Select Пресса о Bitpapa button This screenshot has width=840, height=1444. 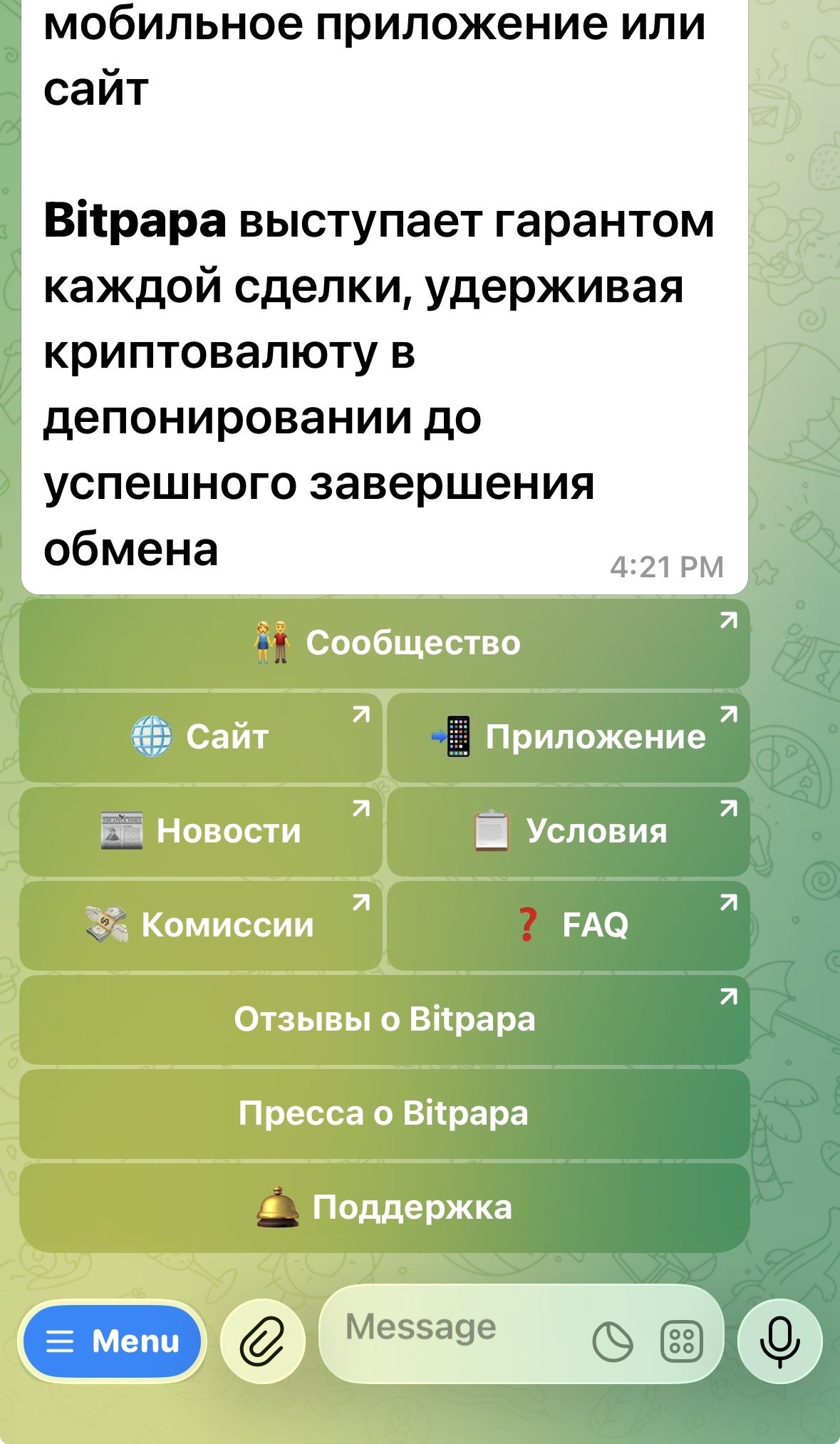click(x=385, y=1113)
